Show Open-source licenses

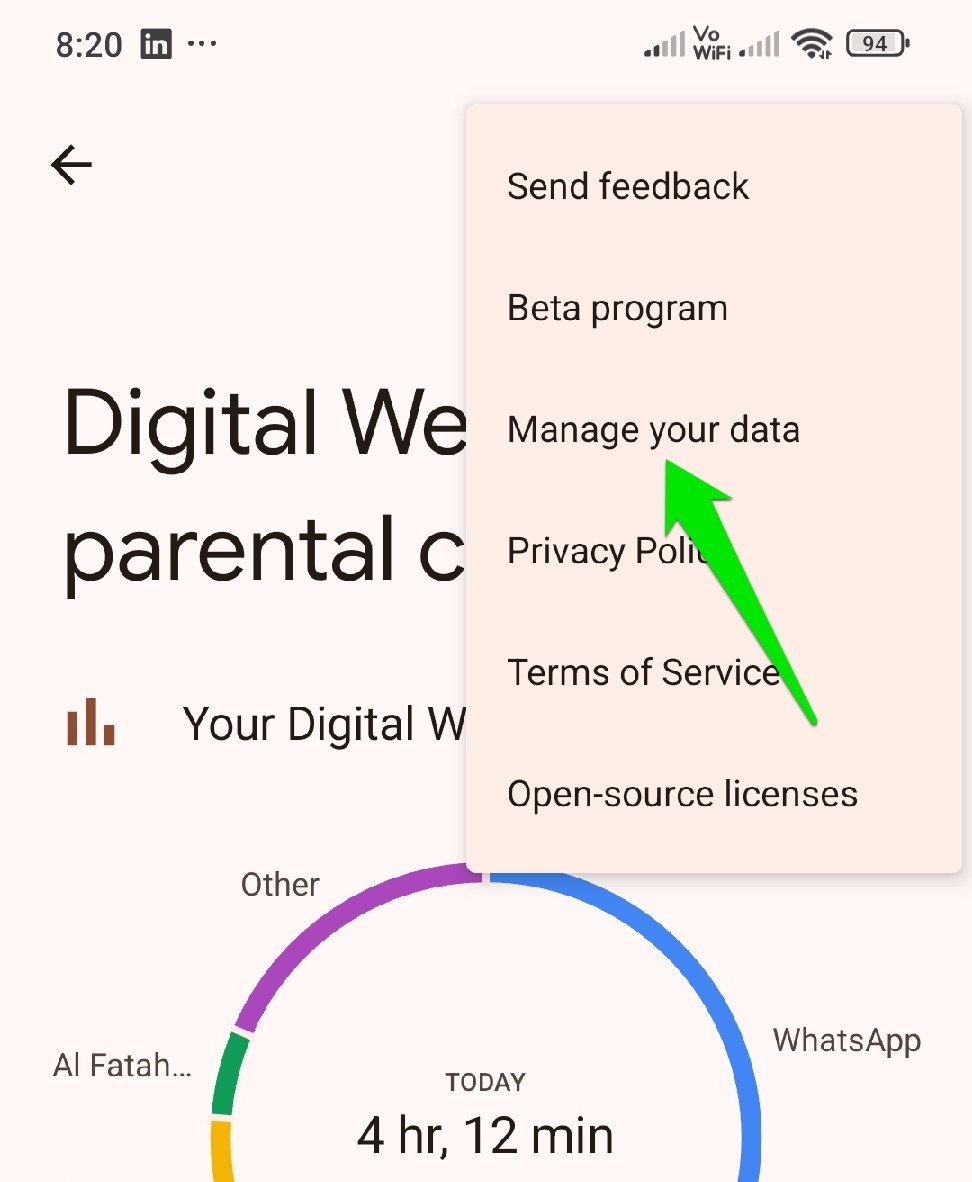point(682,795)
